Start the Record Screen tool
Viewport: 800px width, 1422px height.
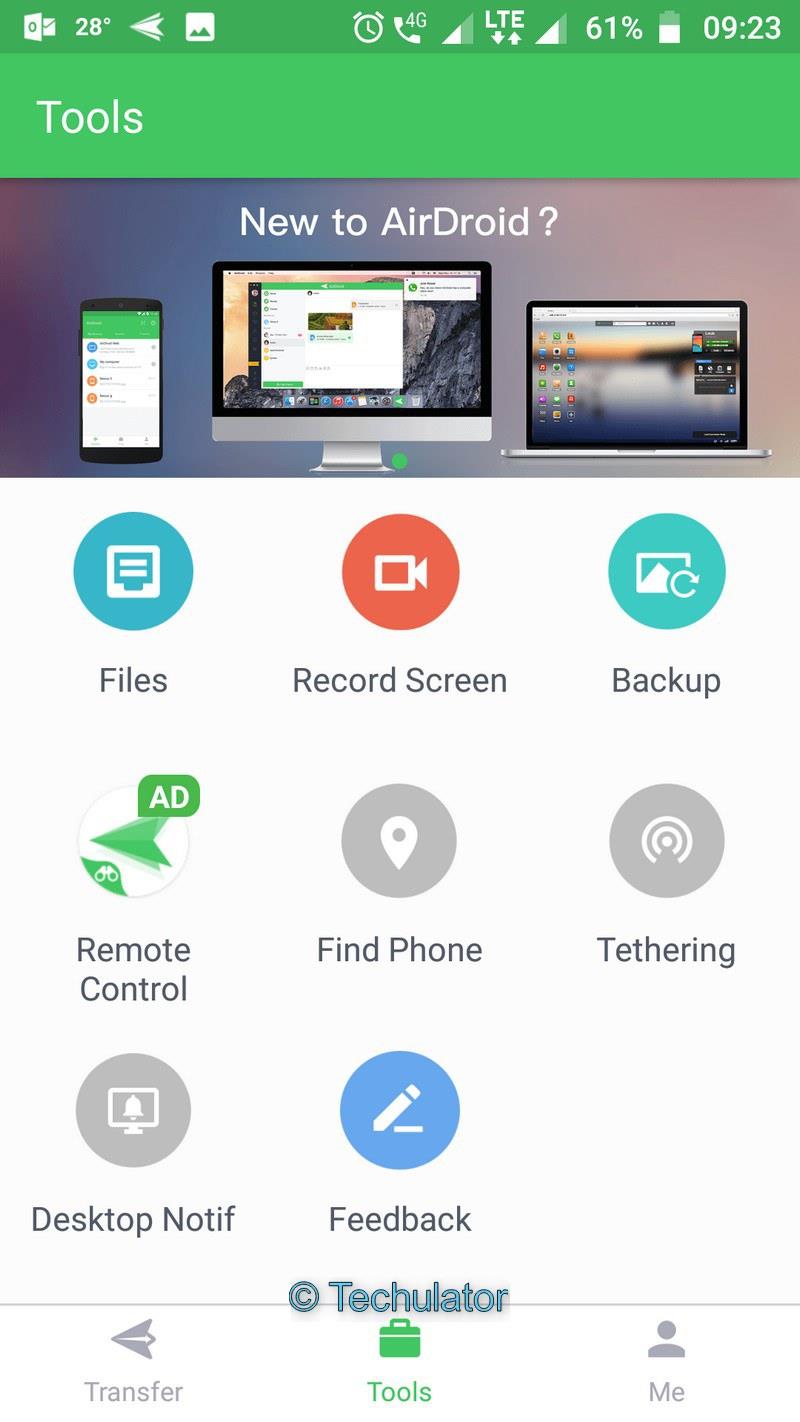400,572
